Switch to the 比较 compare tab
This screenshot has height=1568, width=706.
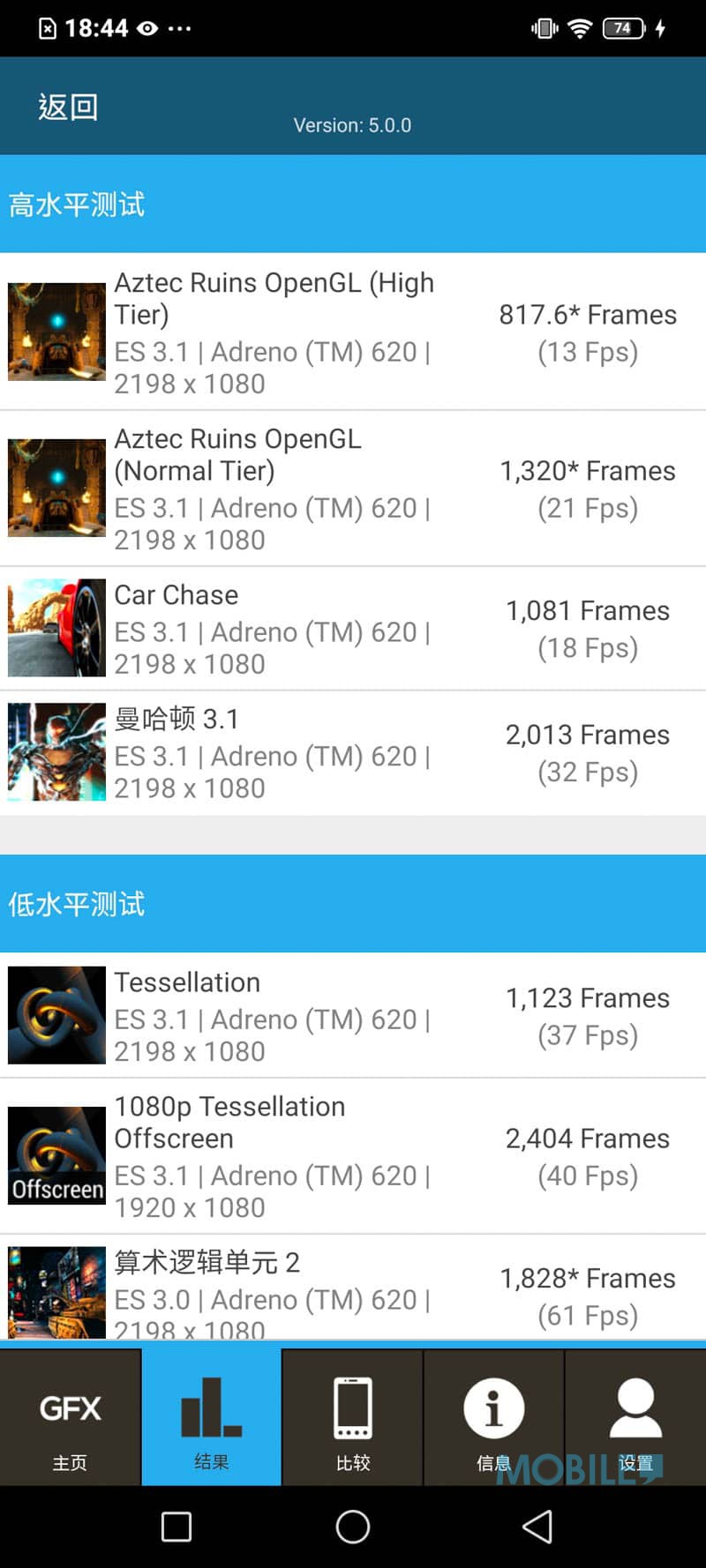tap(353, 1418)
